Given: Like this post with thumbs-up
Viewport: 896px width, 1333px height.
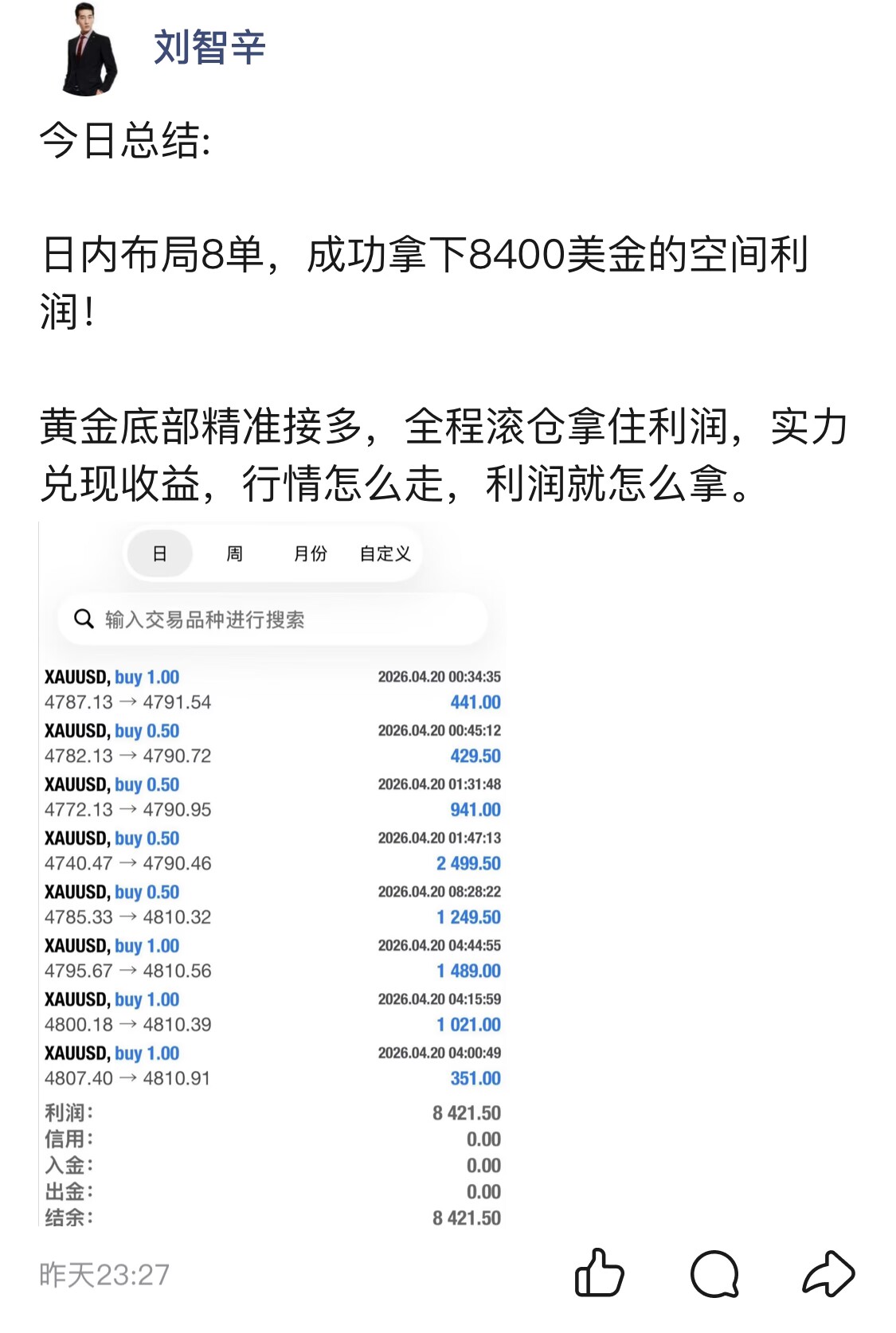Looking at the screenshot, I should [599, 1272].
